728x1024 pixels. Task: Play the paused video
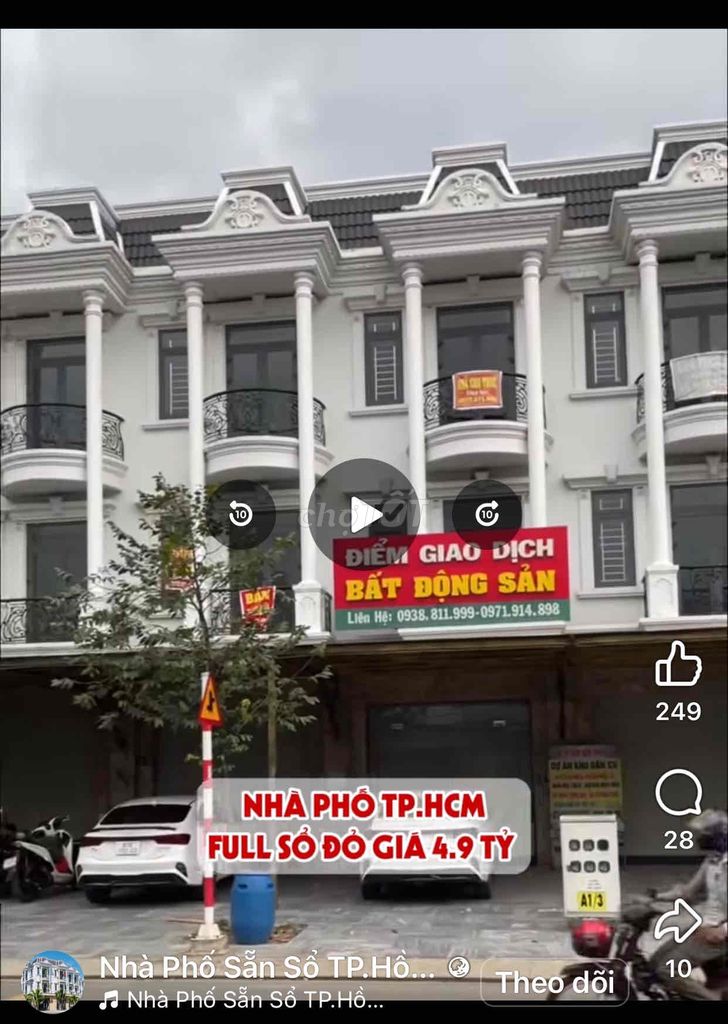point(363,514)
